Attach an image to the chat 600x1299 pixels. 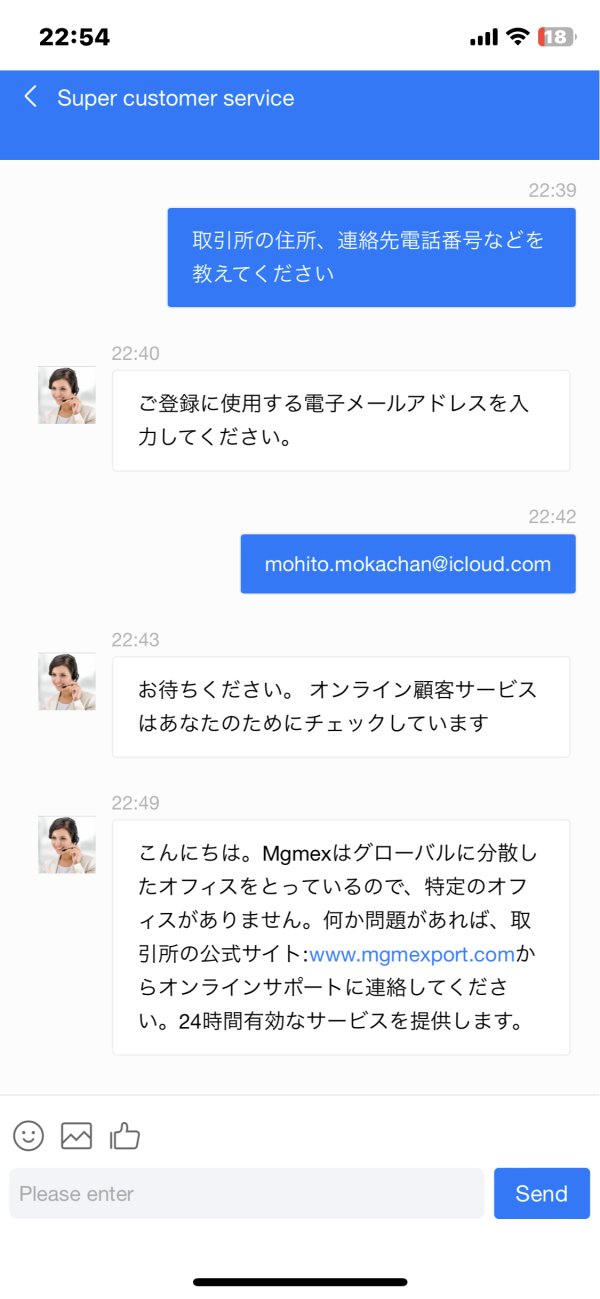(77, 1135)
